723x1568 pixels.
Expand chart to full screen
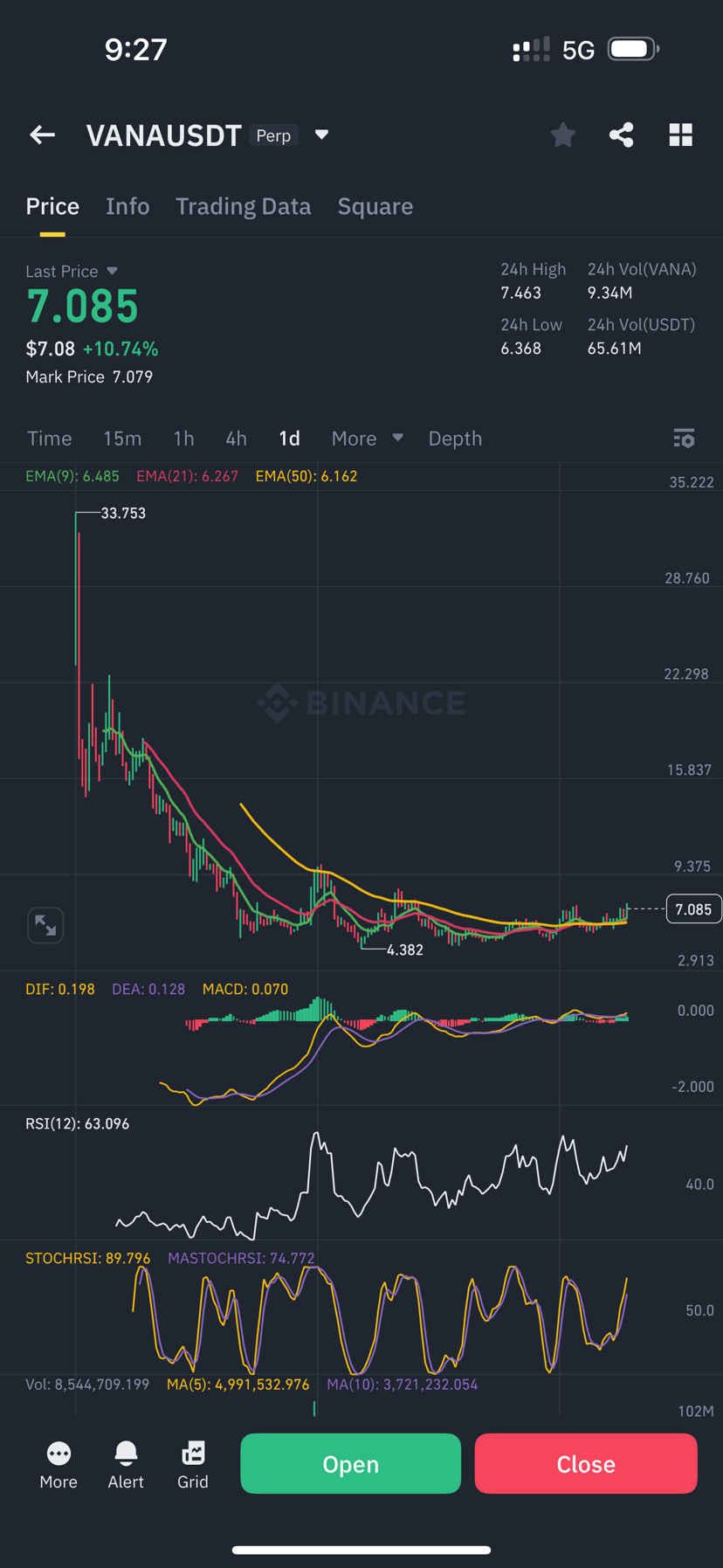45,925
